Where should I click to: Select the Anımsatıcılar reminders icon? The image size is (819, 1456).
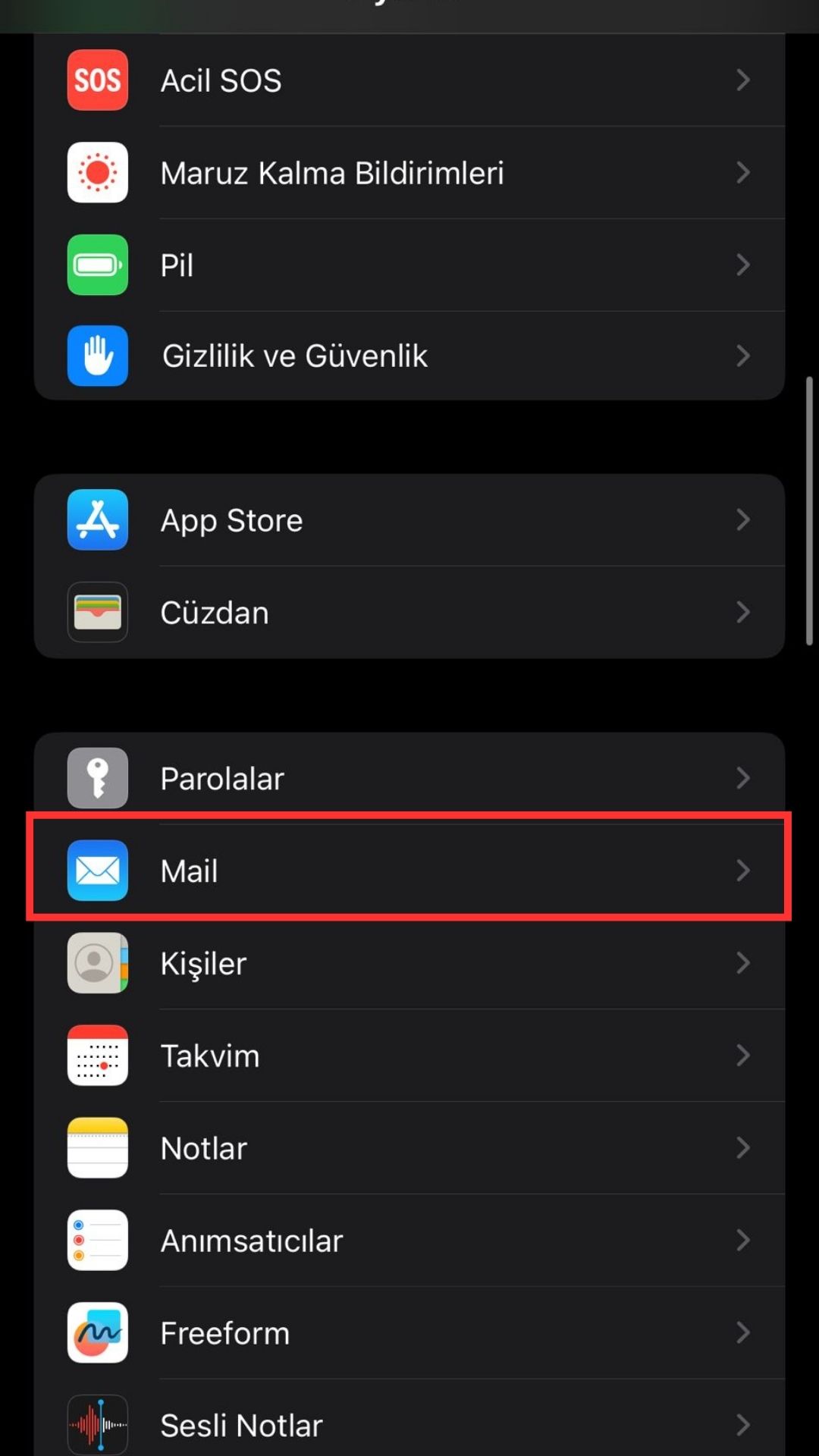click(97, 1241)
